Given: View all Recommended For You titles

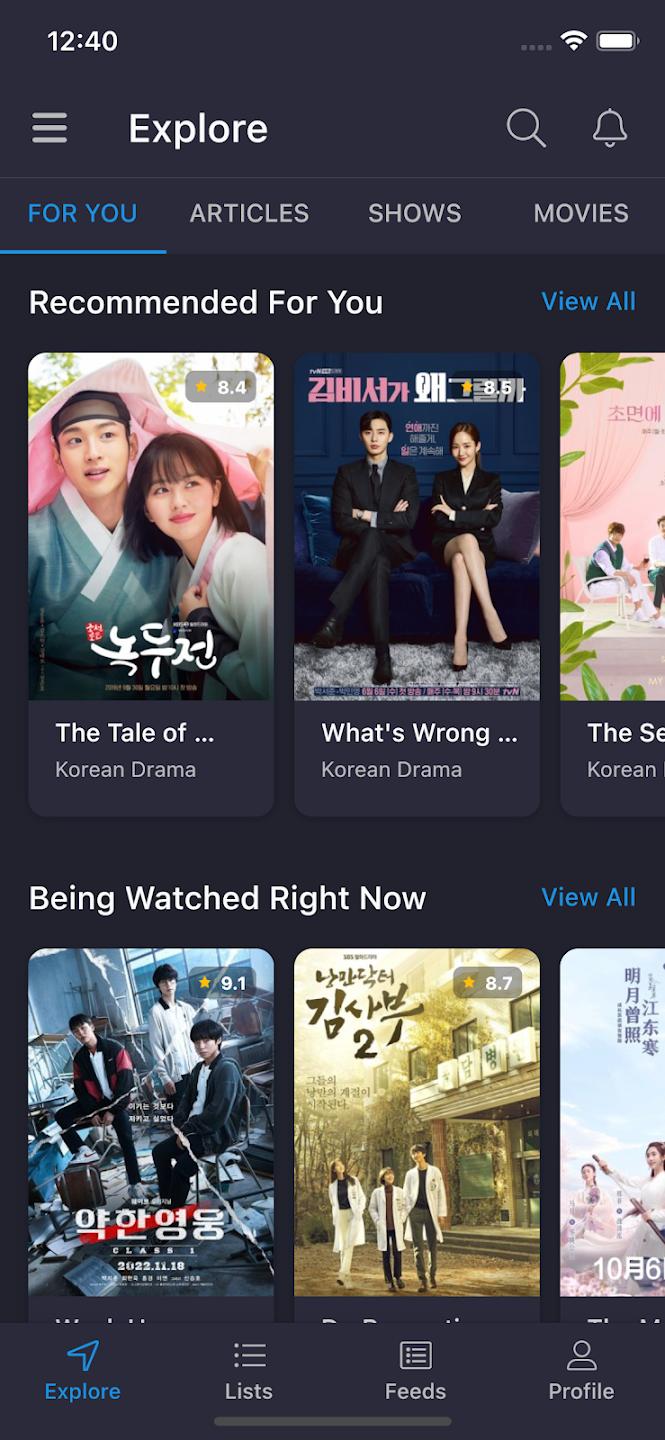Looking at the screenshot, I should point(588,301).
